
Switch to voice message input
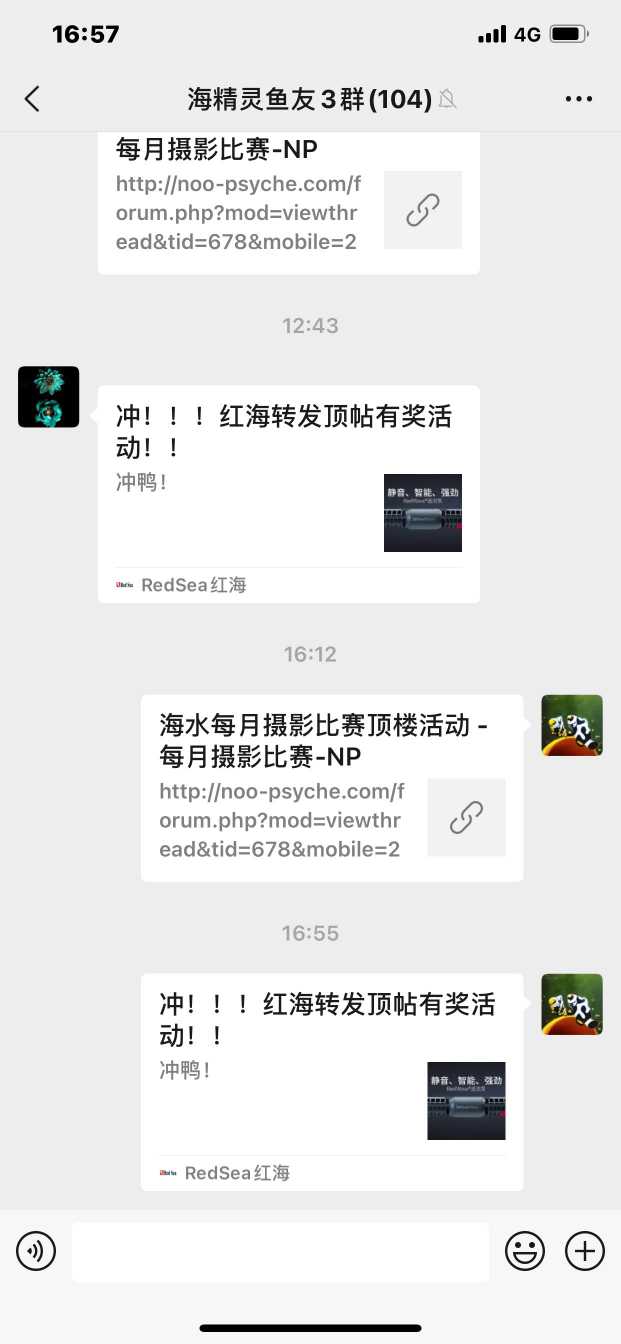(36, 1251)
